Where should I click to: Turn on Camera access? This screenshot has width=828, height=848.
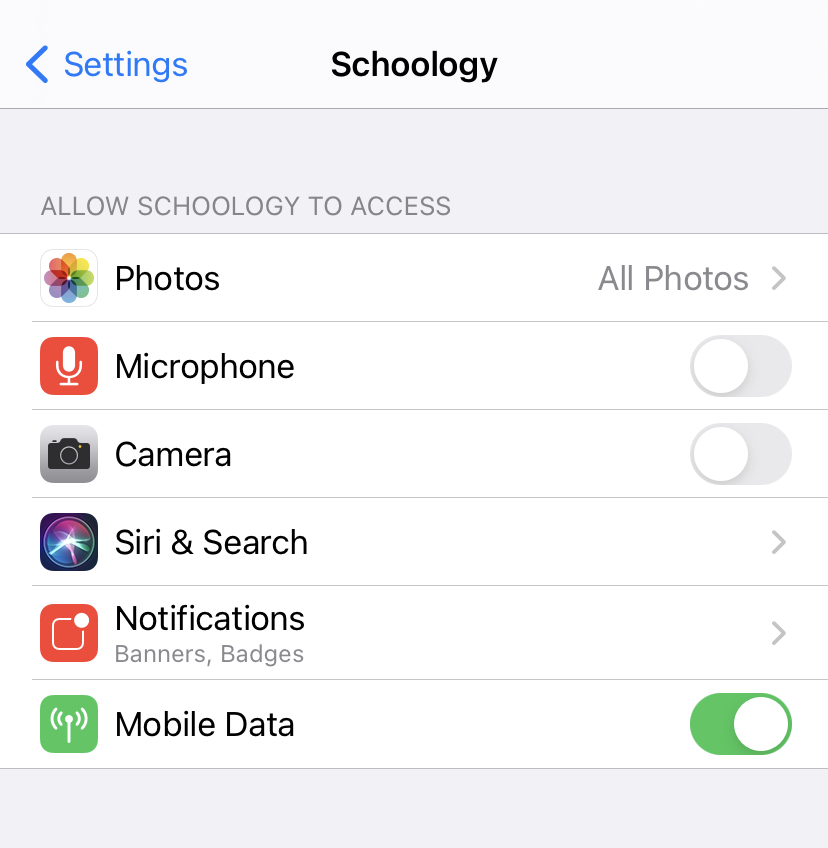click(x=740, y=454)
